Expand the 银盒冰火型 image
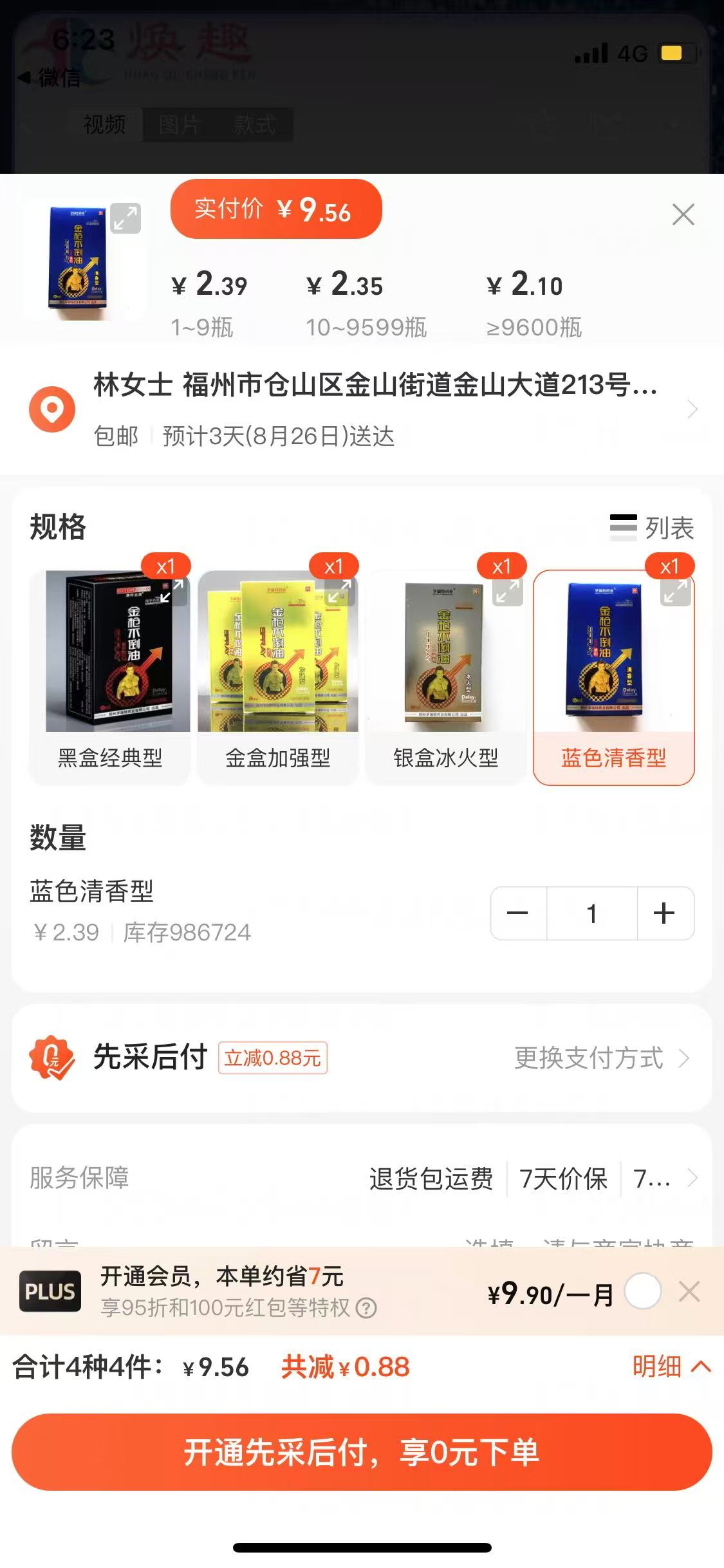This screenshot has height=1568, width=724. 507,592
